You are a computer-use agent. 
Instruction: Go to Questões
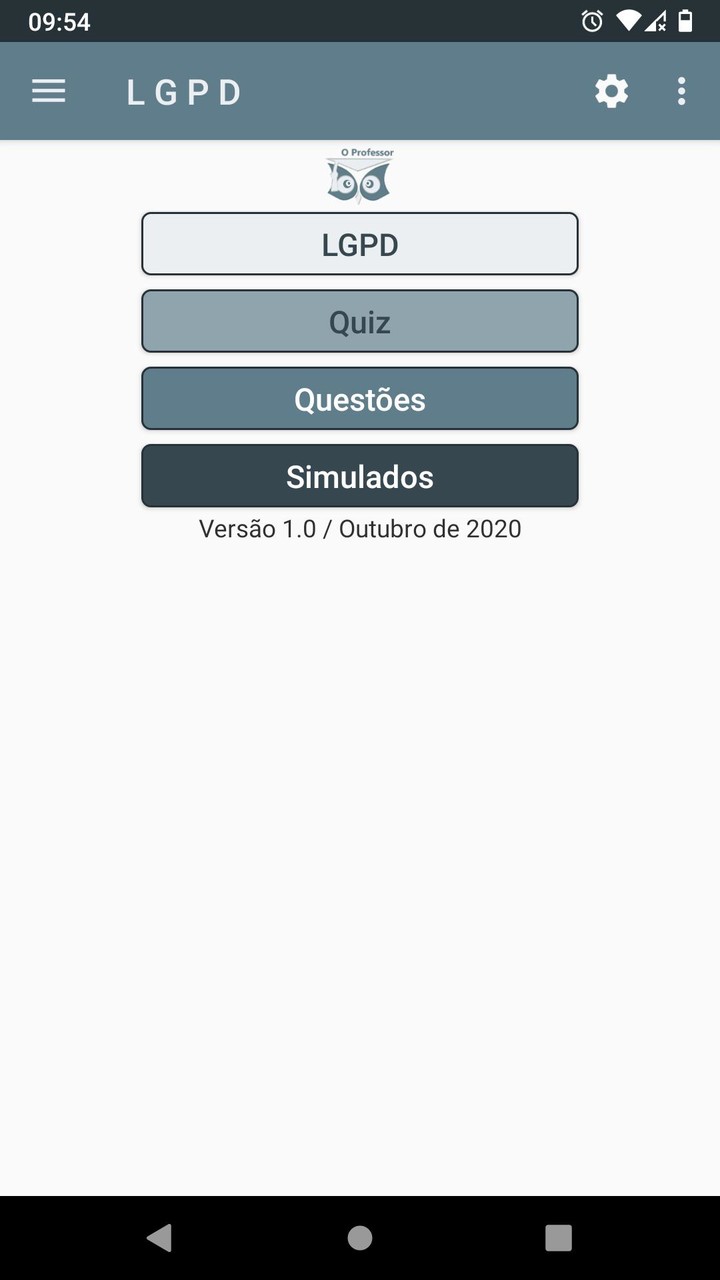tap(360, 399)
